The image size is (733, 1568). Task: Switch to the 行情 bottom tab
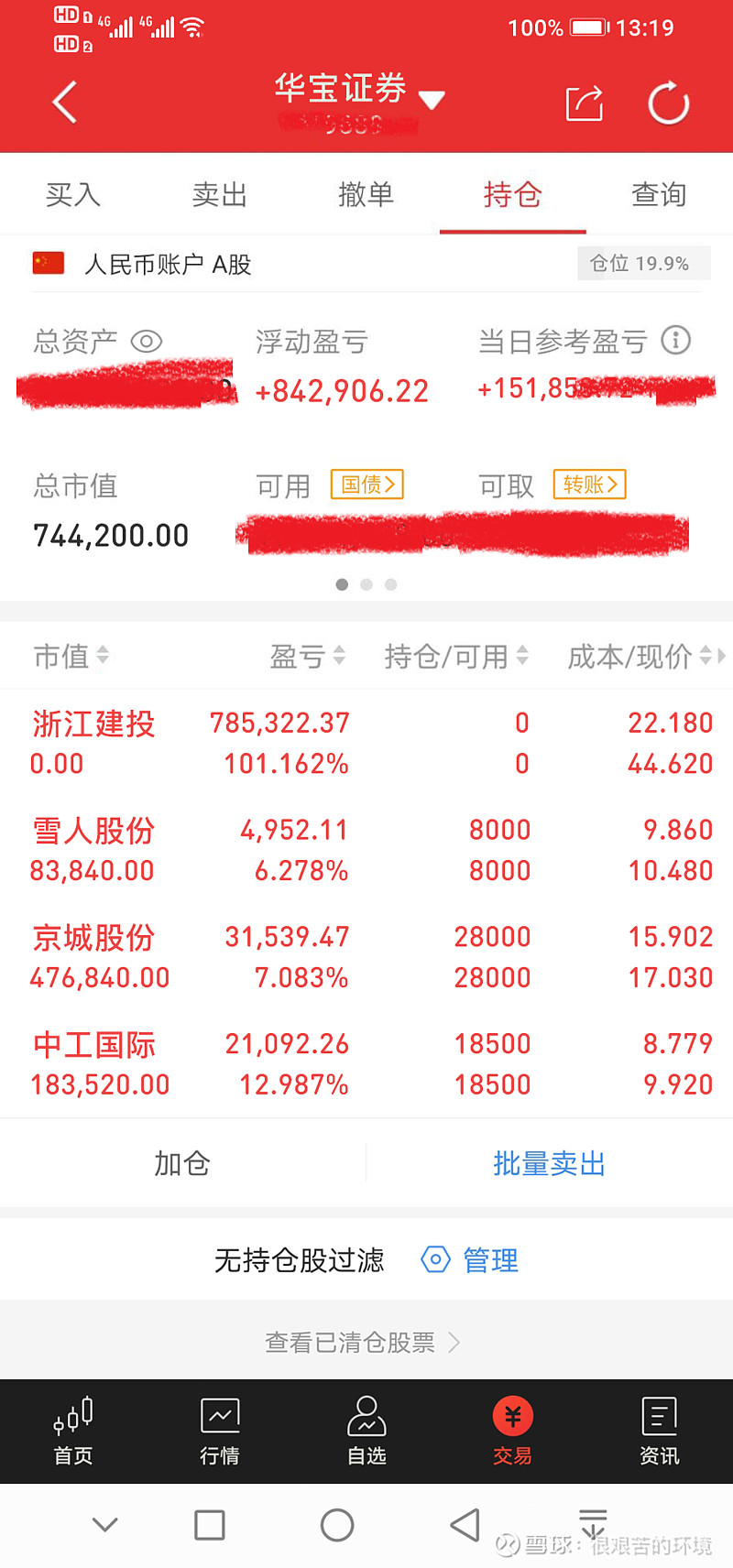pos(220,1431)
